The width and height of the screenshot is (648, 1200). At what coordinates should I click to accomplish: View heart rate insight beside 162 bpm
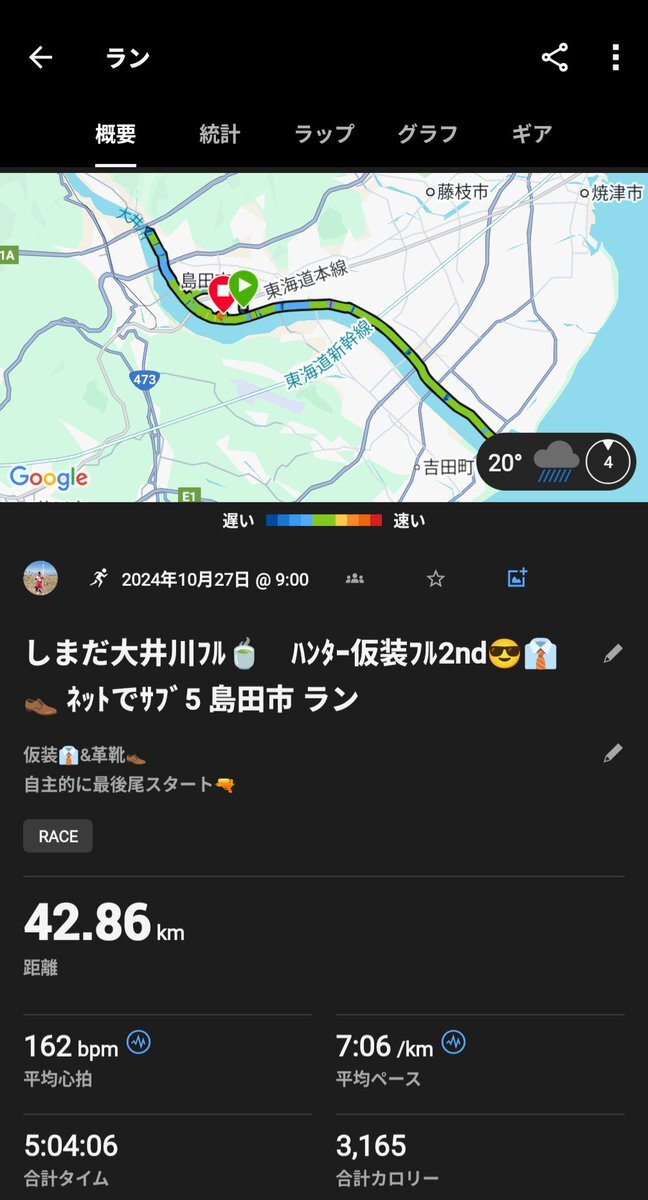(138, 1043)
